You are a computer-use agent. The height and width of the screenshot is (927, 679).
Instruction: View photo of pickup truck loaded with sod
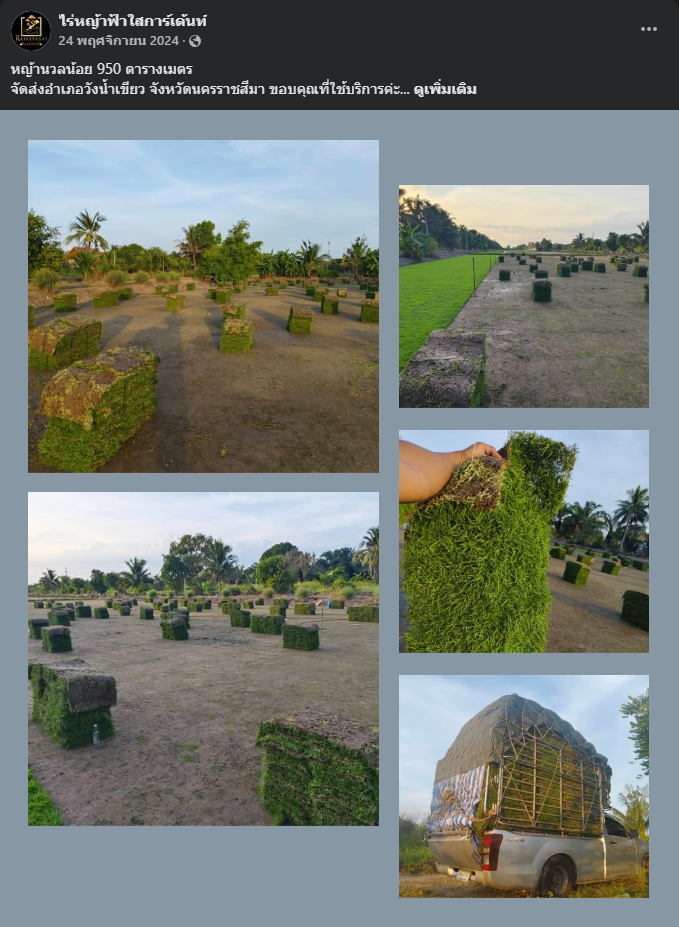pyautogui.click(x=523, y=786)
